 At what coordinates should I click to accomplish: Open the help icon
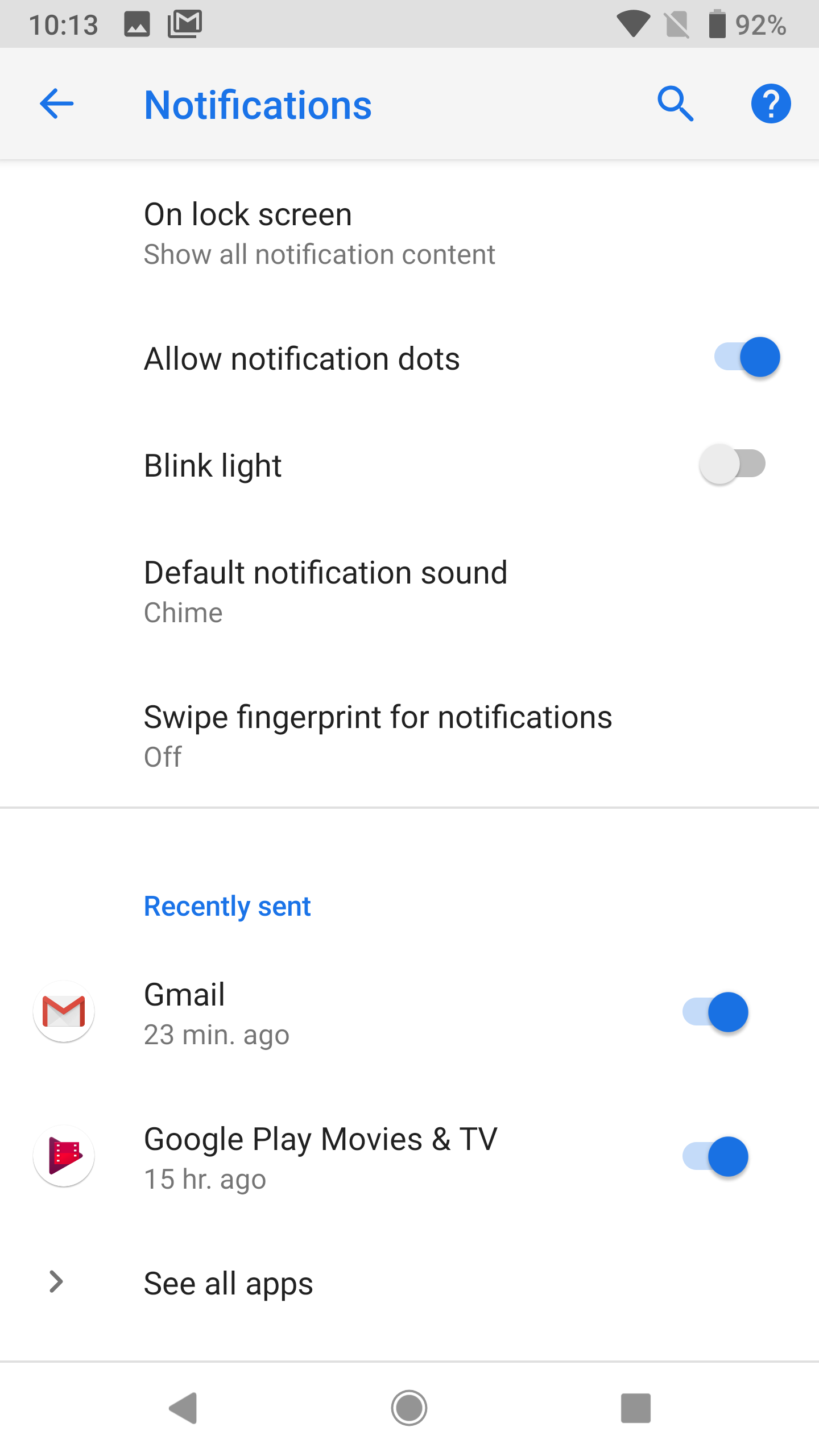point(771,104)
